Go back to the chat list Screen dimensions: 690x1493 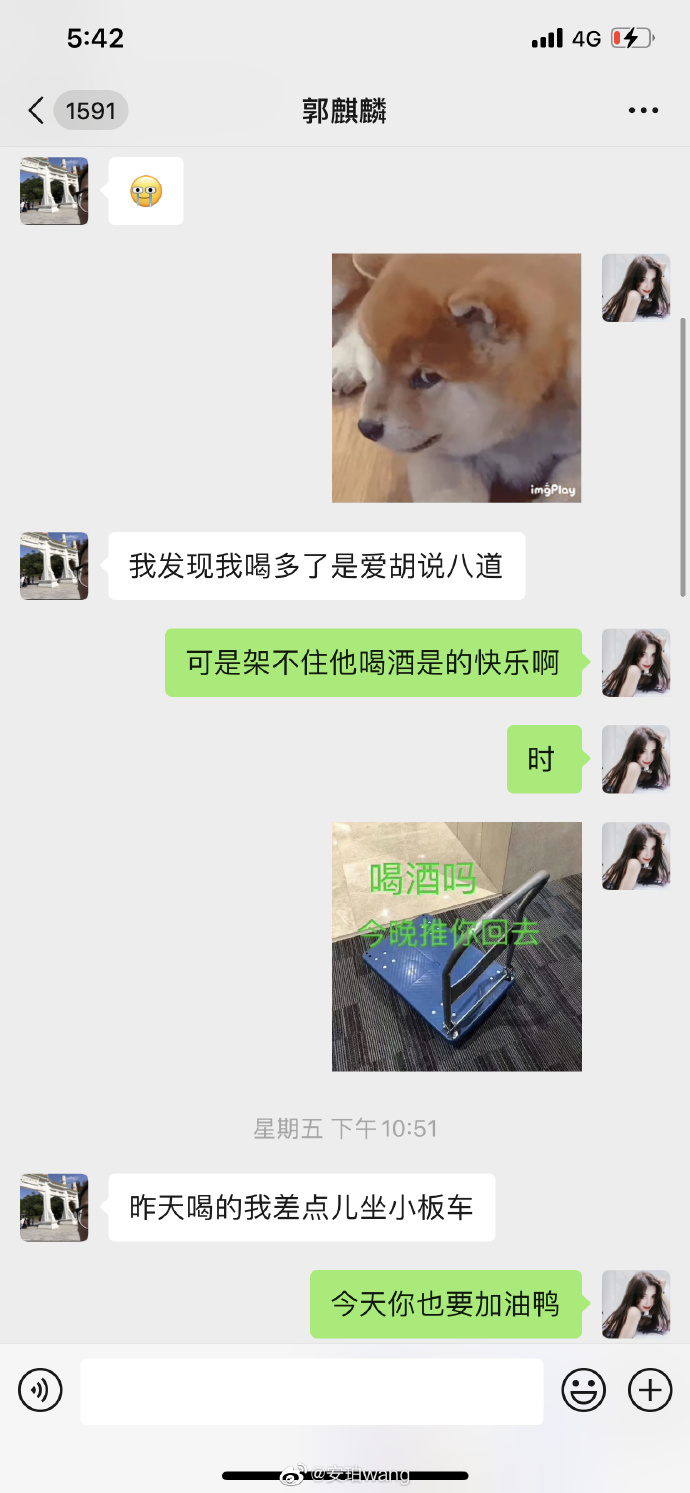pos(37,110)
